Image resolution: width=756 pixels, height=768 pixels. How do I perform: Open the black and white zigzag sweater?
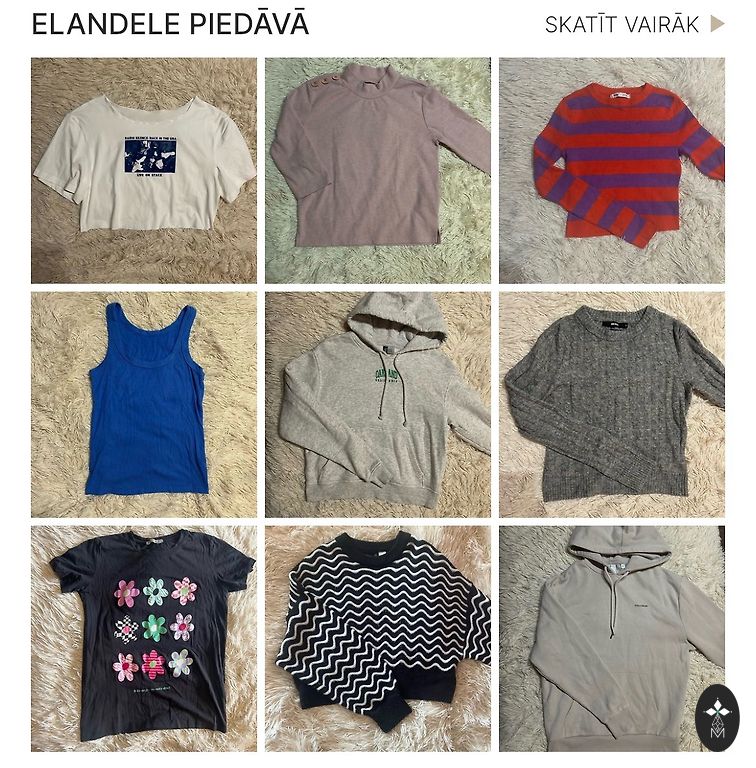coord(378,638)
